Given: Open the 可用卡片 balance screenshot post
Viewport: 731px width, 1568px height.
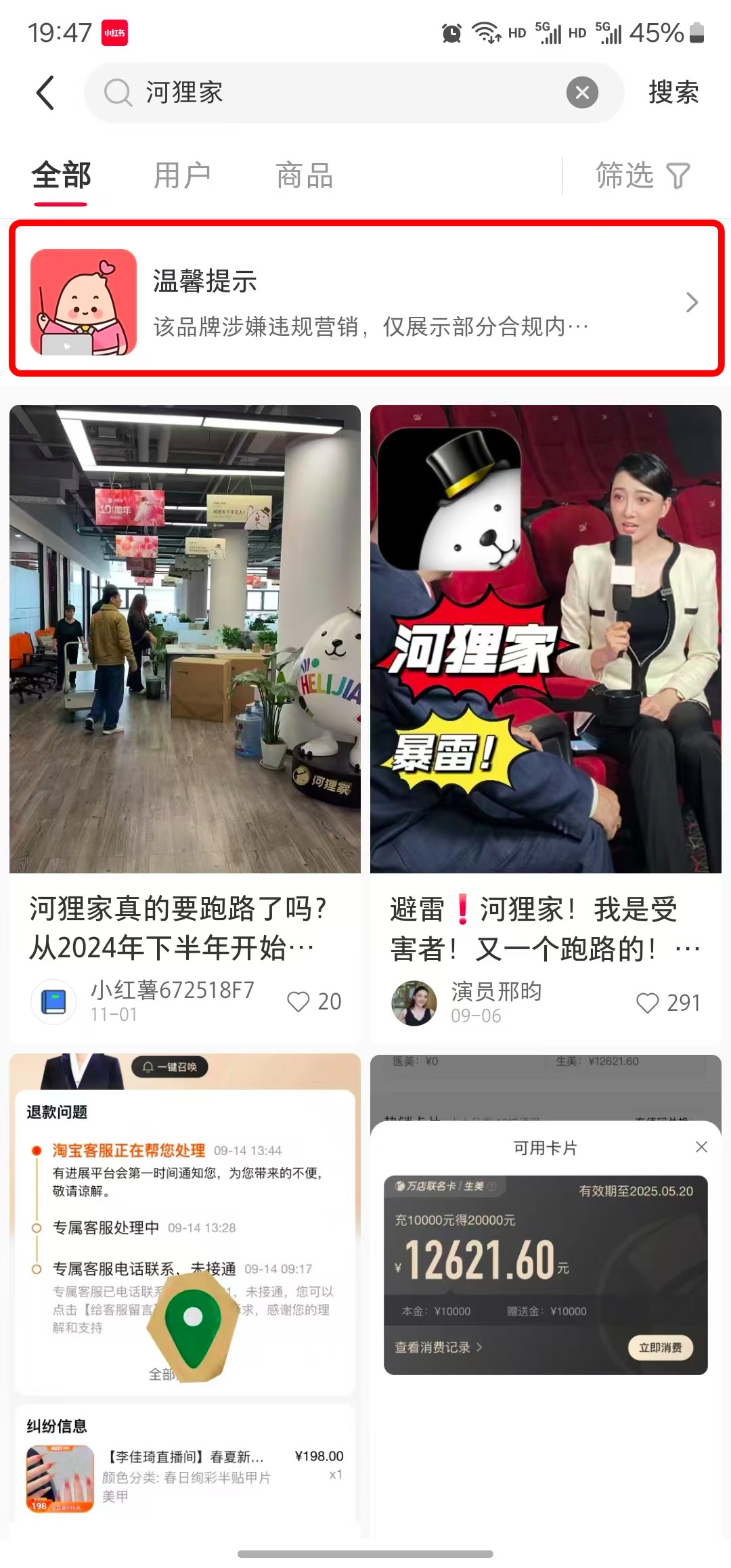Looking at the screenshot, I should point(546,1253).
